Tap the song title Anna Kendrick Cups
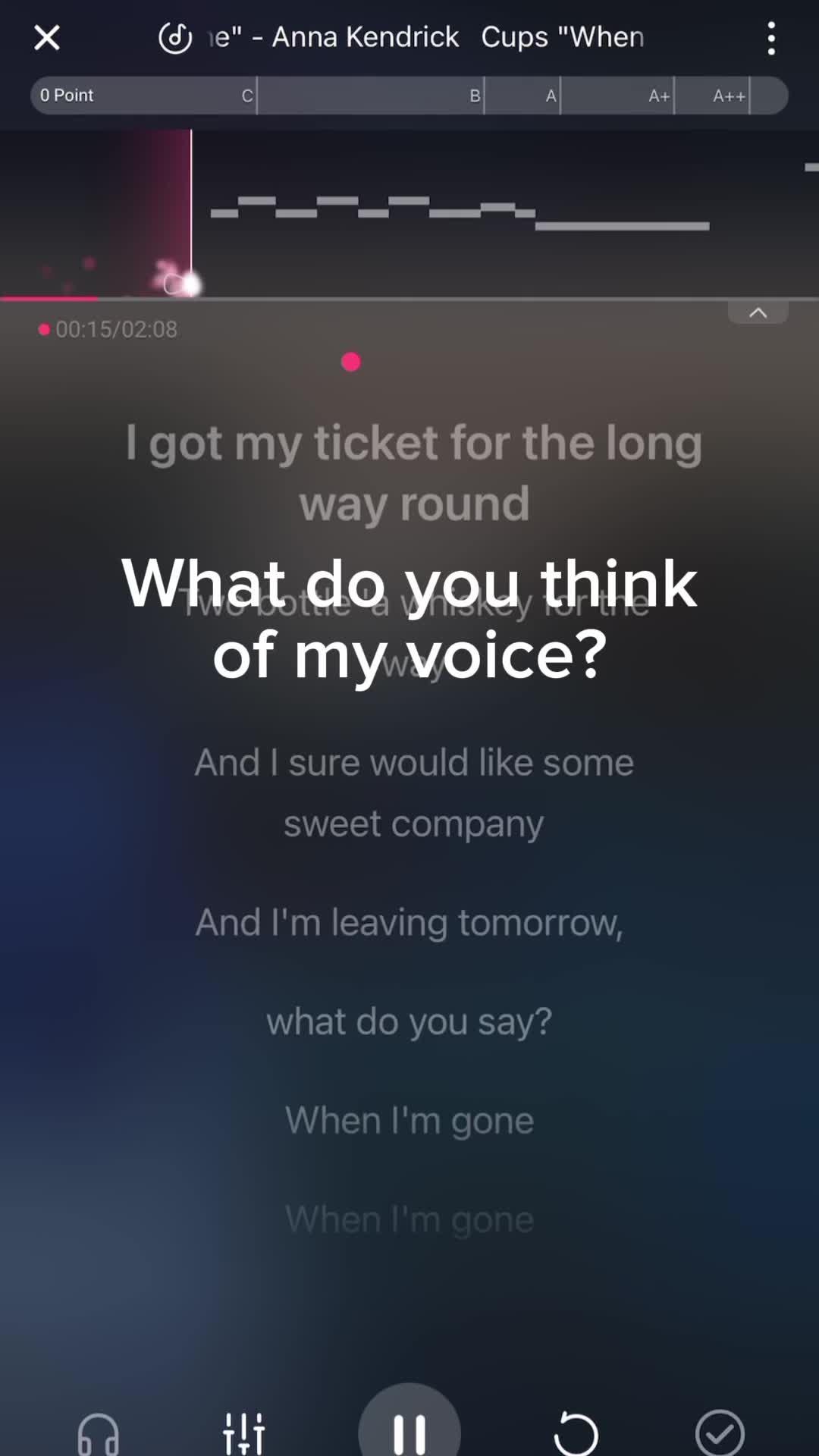819x1456 pixels. (425, 36)
